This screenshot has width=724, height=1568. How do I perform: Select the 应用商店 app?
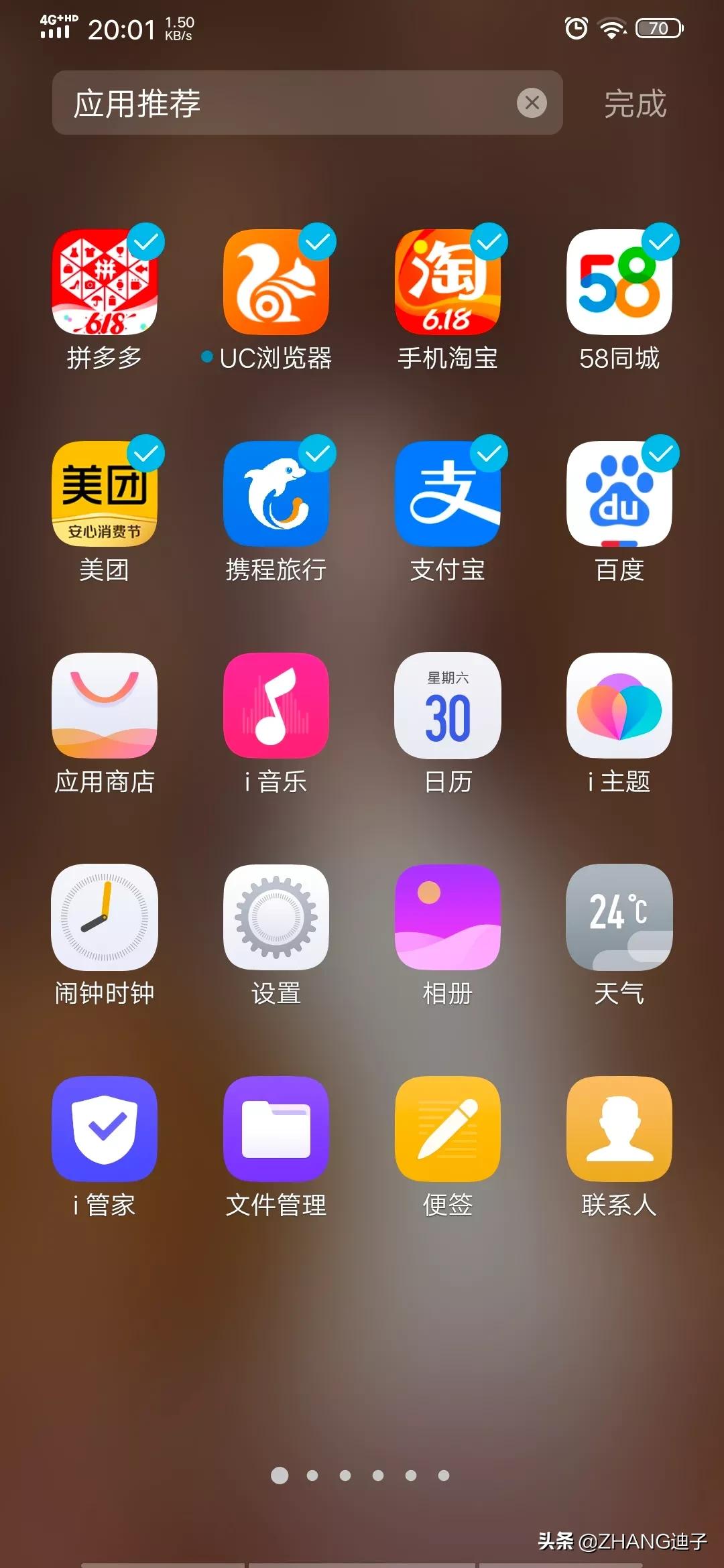point(105,706)
